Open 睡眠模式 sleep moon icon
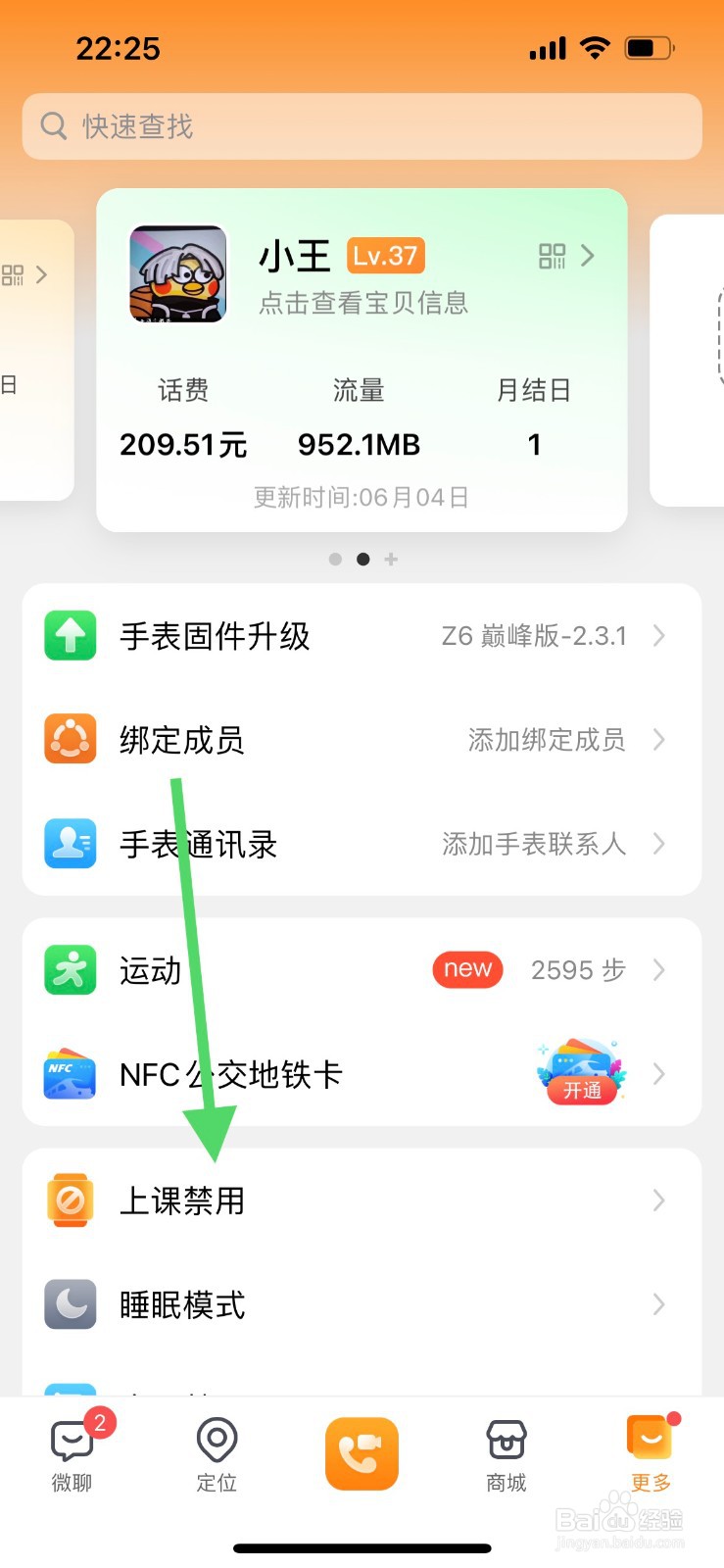This screenshot has height=1568, width=724. pyautogui.click(x=69, y=1304)
